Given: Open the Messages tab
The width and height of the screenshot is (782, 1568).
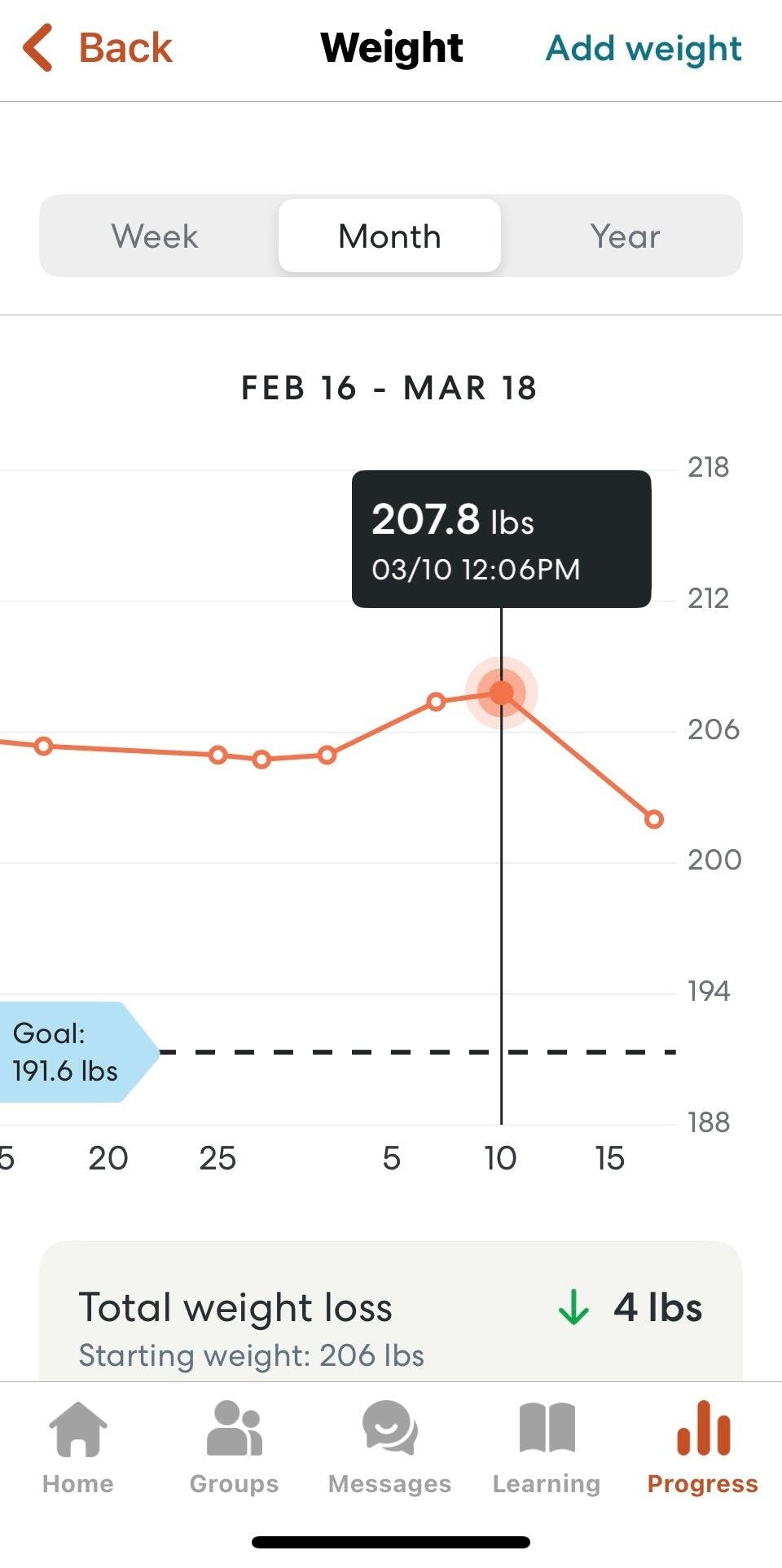Looking at the screenshot, I should [389, 1447].
